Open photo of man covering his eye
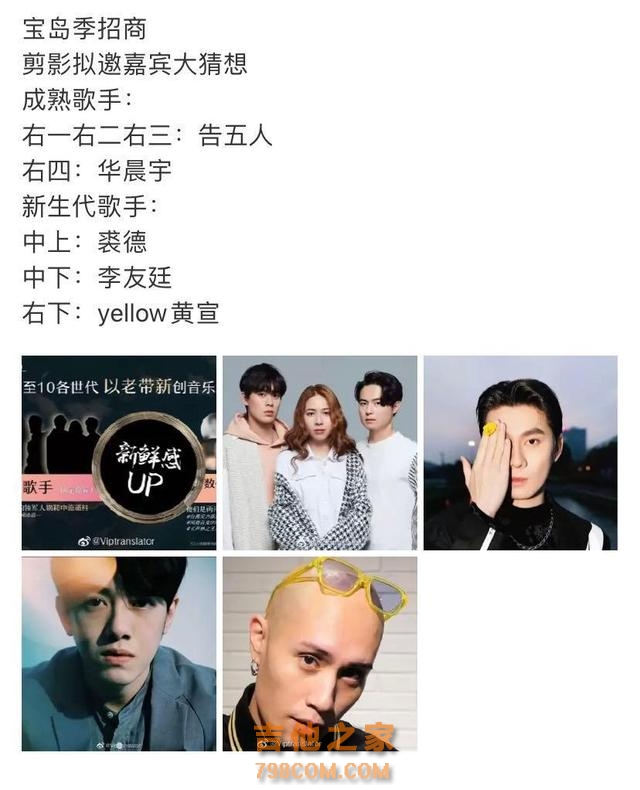 tap(520, 452)
